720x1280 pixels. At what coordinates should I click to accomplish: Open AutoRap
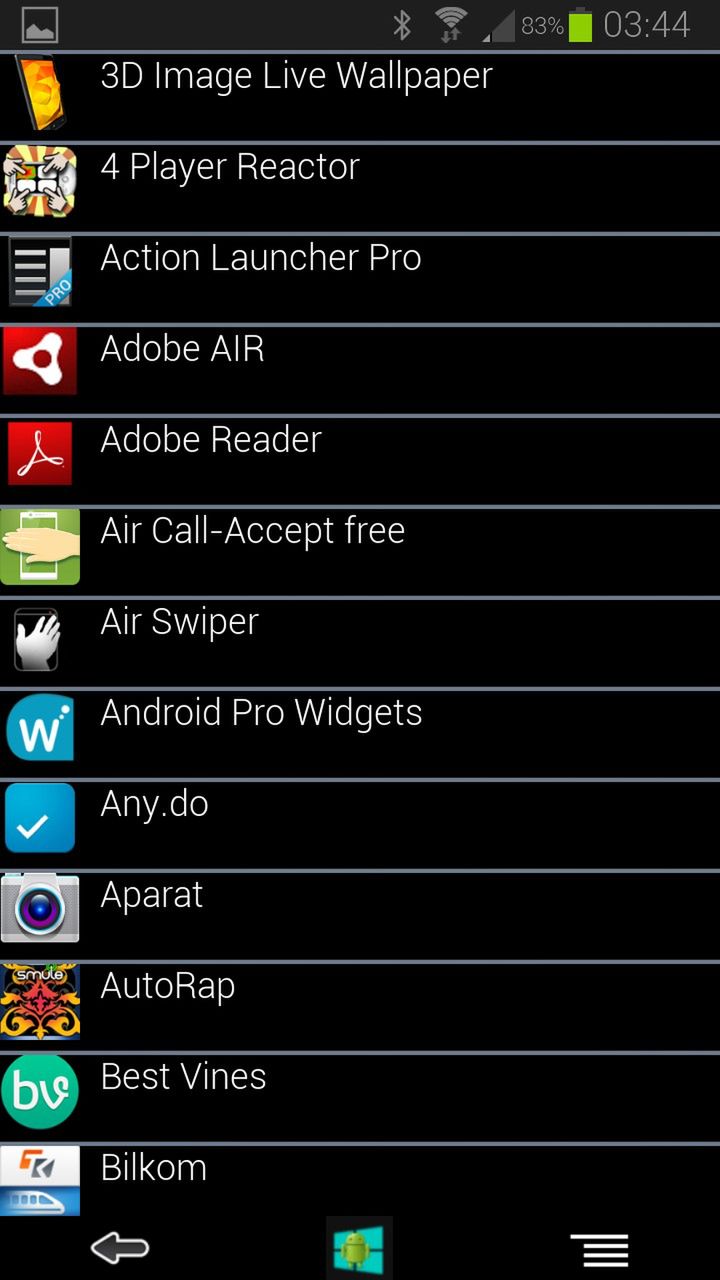(x=168, y=987)
